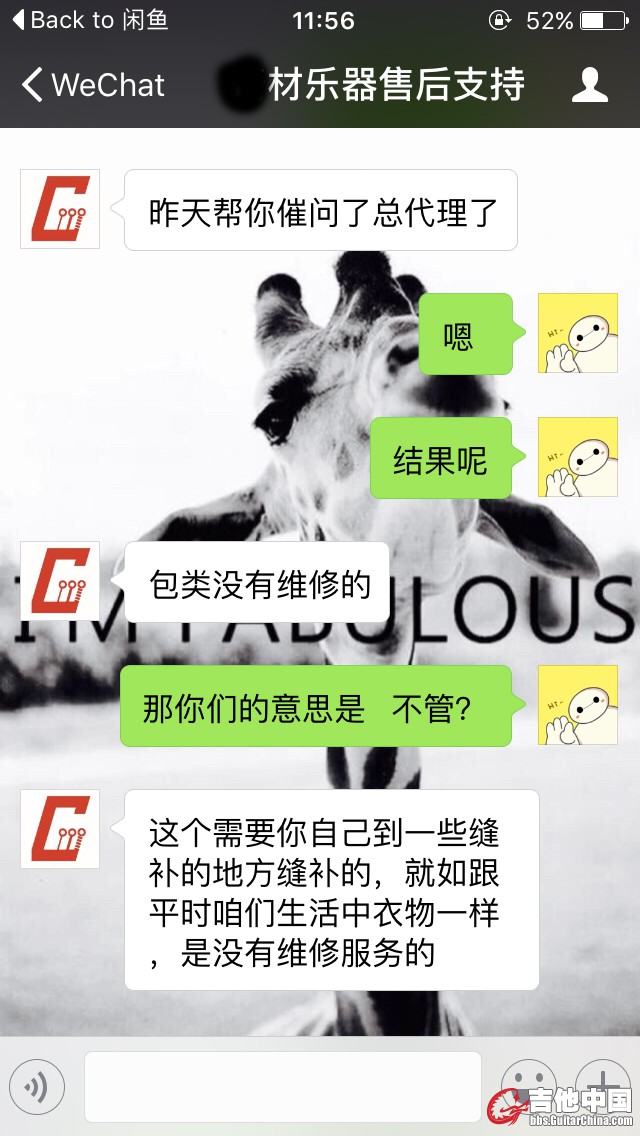Open the plus attachments menu
The height and width of the screenshot is (1136, 640).
(603, 1084)
